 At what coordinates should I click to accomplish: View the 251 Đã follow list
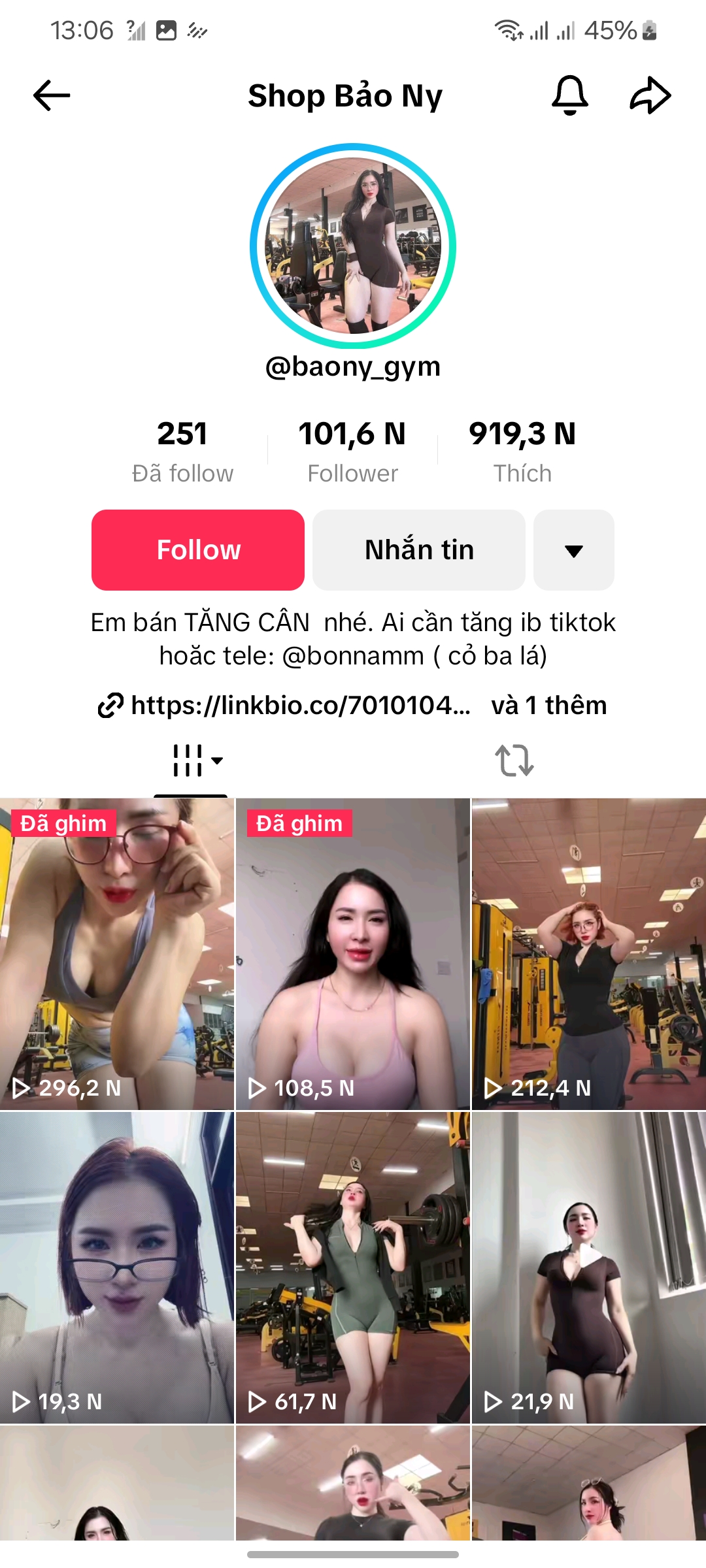pos(182,451)
